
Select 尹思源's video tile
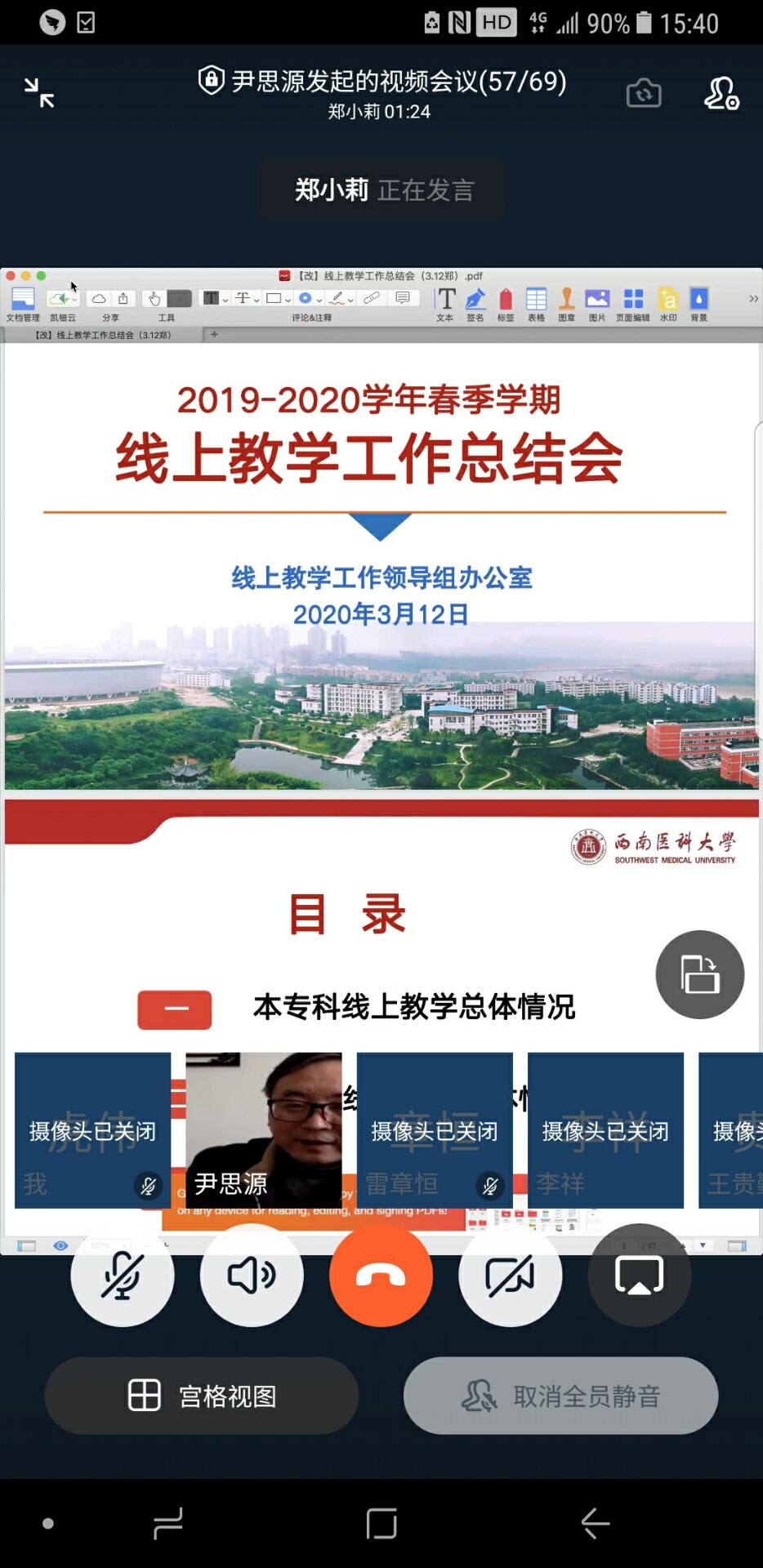coord(264,1130)
